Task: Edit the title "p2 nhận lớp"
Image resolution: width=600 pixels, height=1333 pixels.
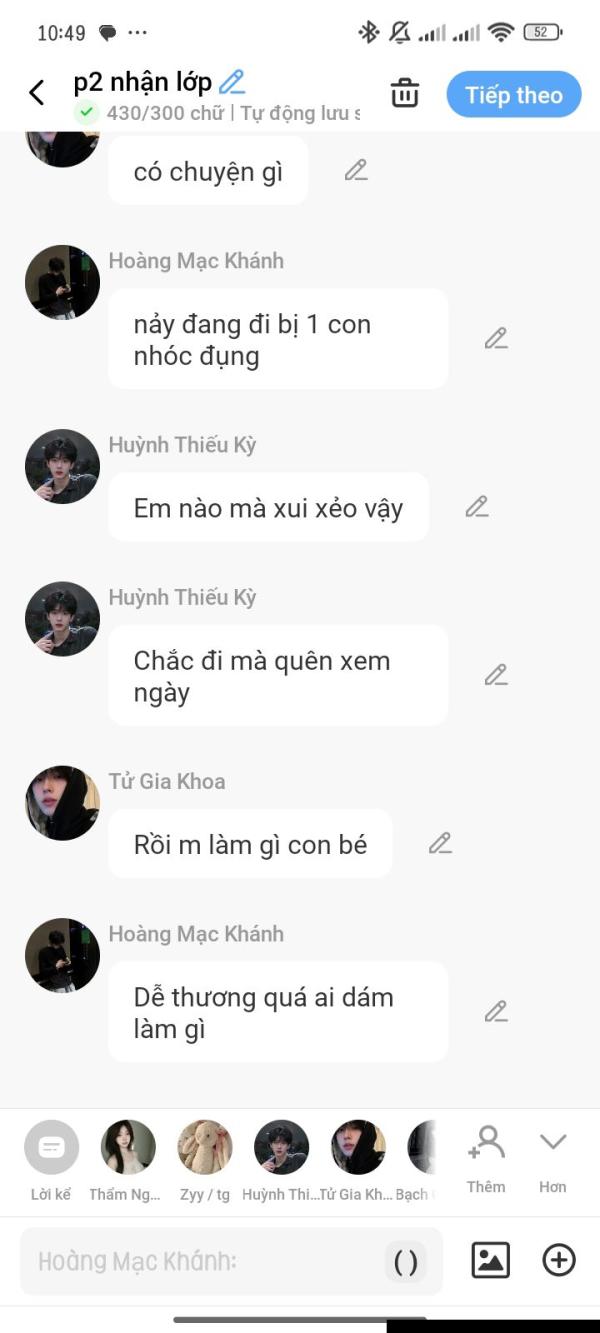Action: pos(232,82)
